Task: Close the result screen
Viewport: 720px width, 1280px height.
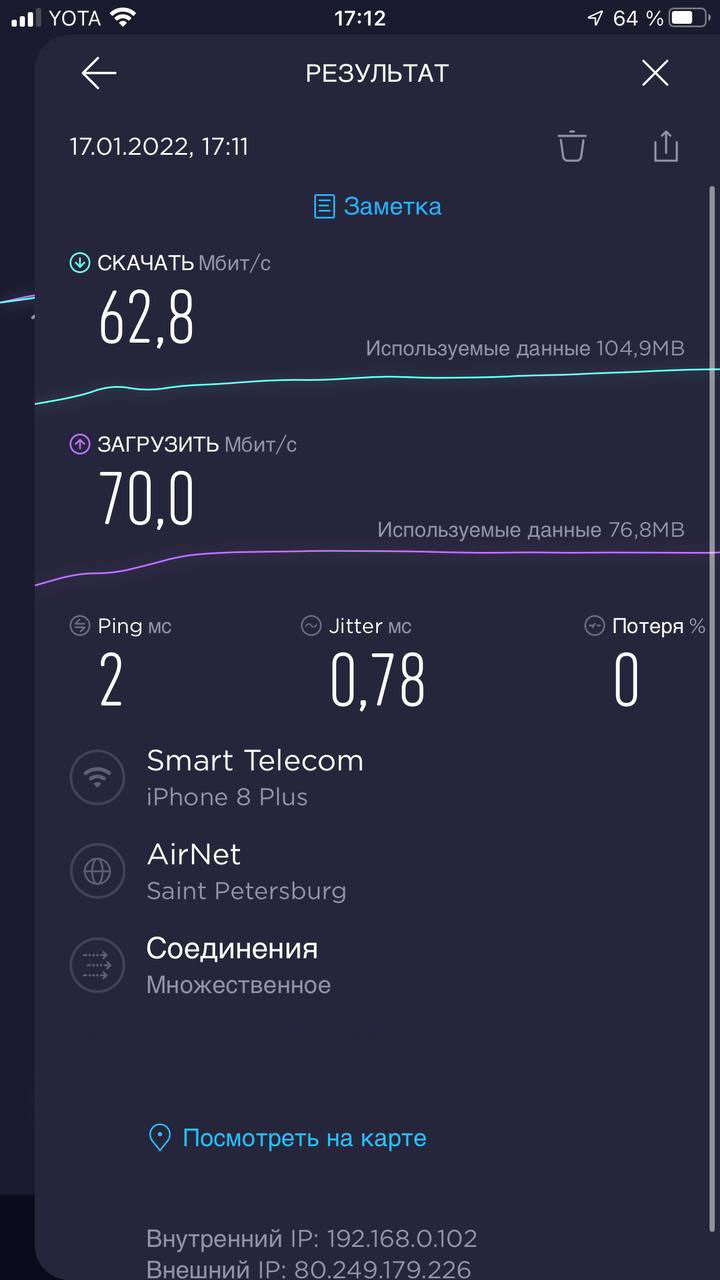Action: pos(655,73)
